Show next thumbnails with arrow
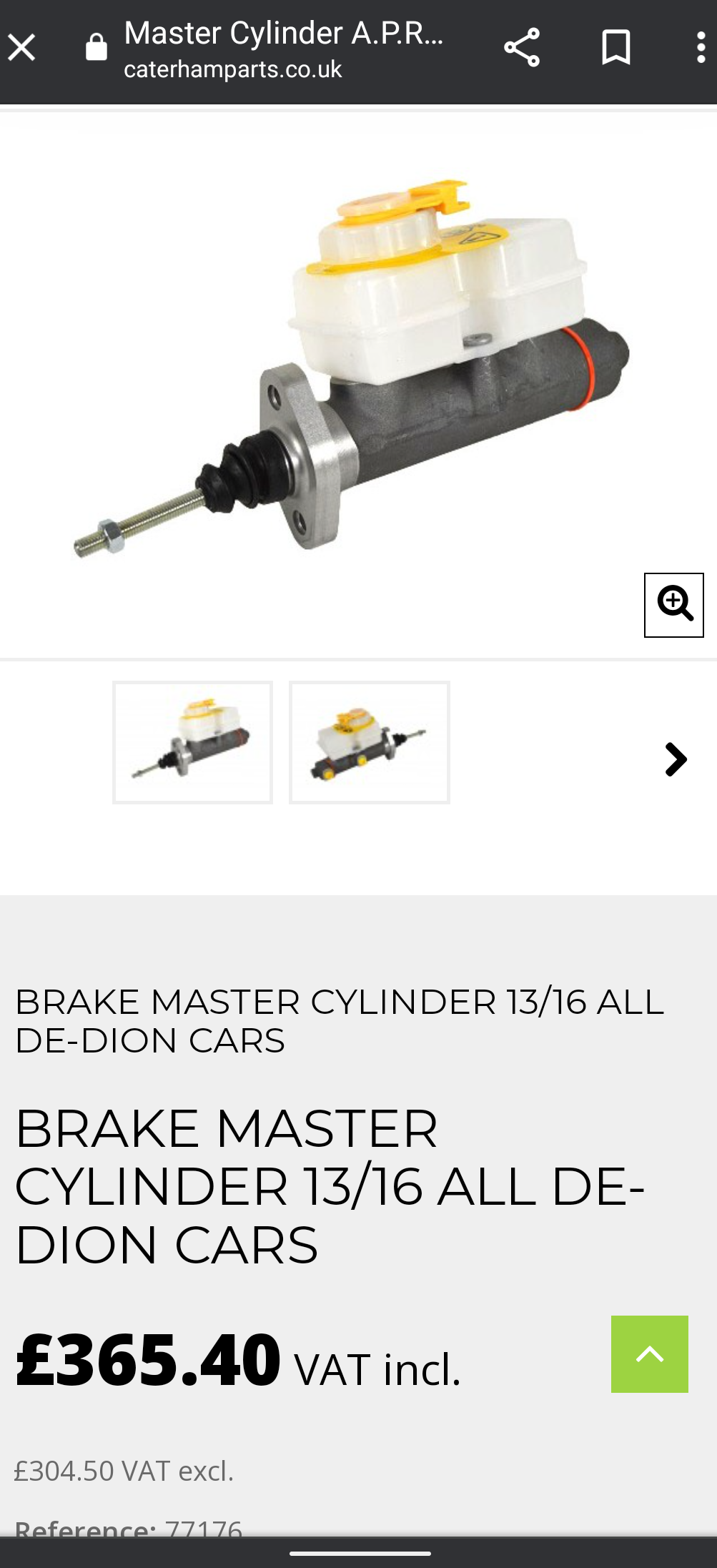 pyautogui.click(x=675, y=759)
